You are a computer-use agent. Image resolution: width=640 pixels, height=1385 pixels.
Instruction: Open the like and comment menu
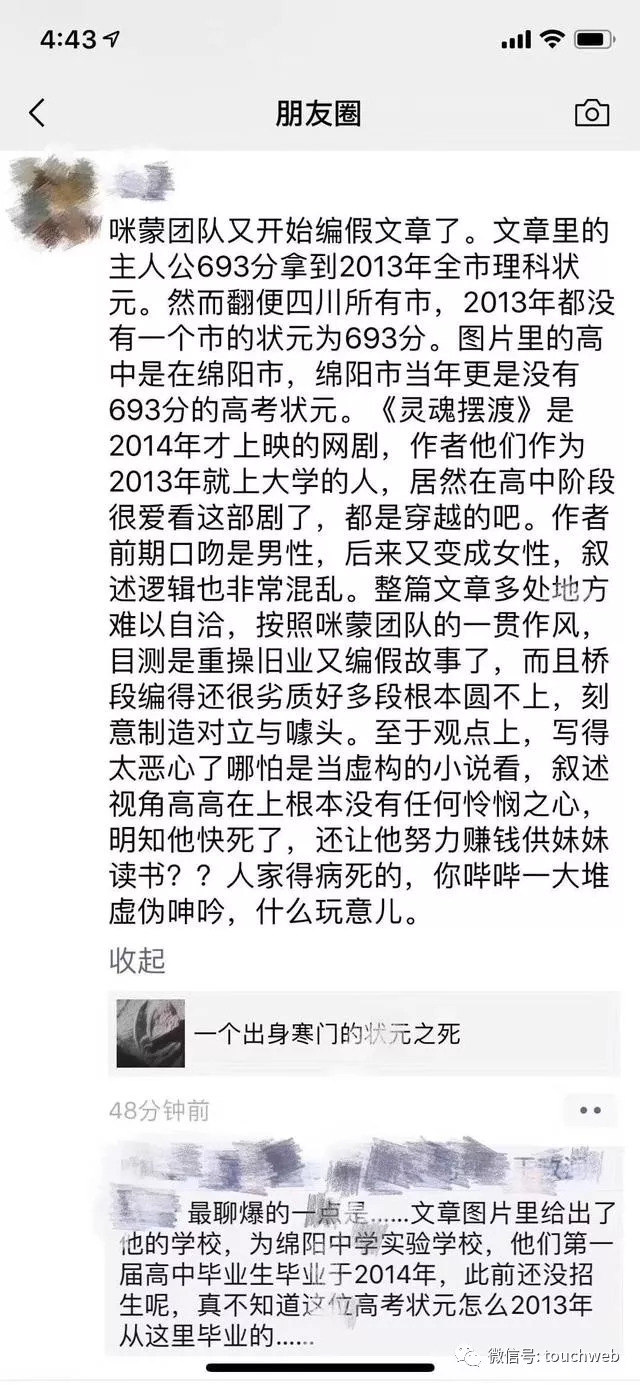[590, 1110]
